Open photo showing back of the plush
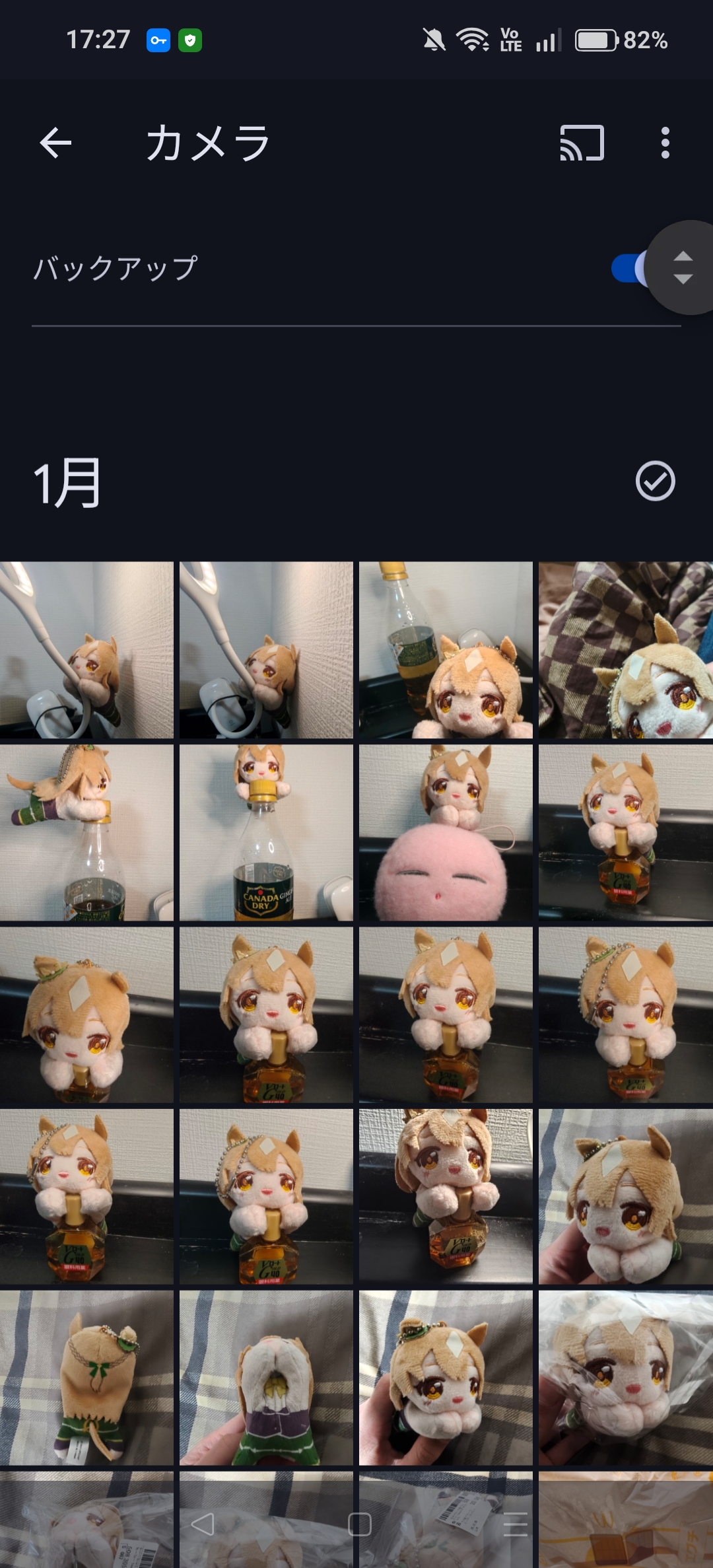Viewport: 713px width, 1568px height. click(86, 1378)
